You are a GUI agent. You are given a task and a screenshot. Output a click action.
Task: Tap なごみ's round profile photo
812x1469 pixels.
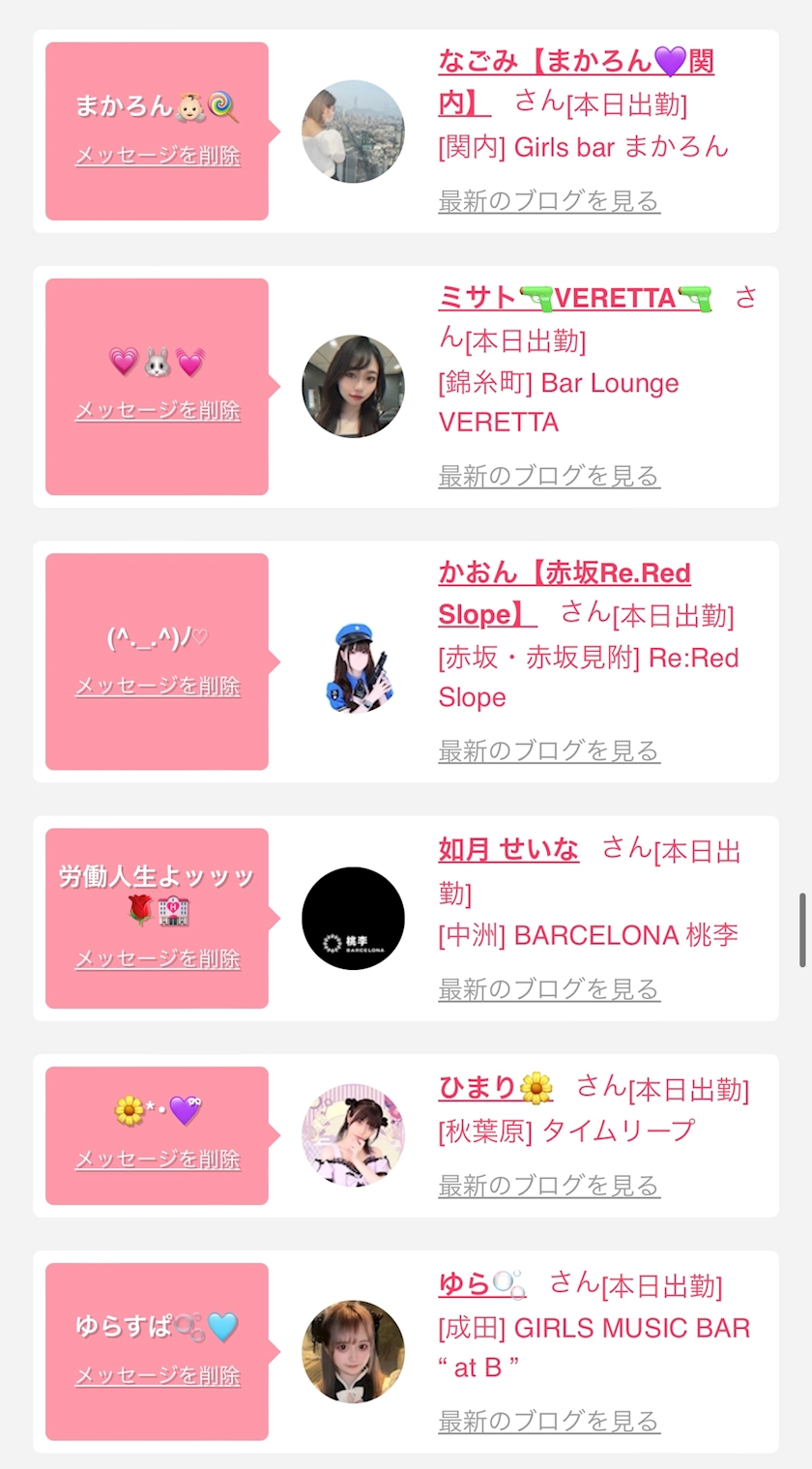(353, 132)
